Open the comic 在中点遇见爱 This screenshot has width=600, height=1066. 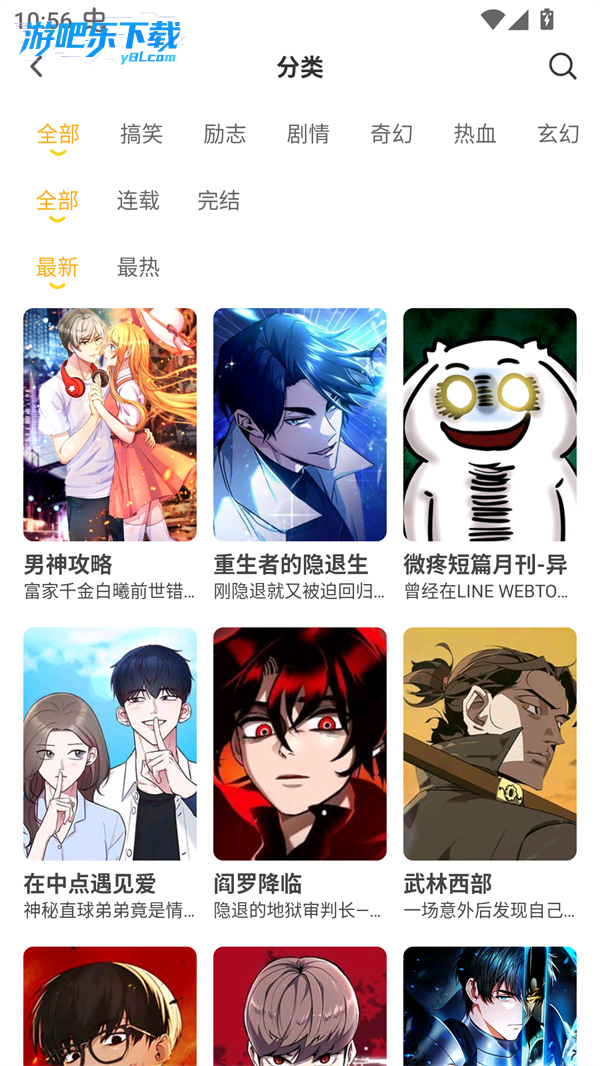click(110, 744)
